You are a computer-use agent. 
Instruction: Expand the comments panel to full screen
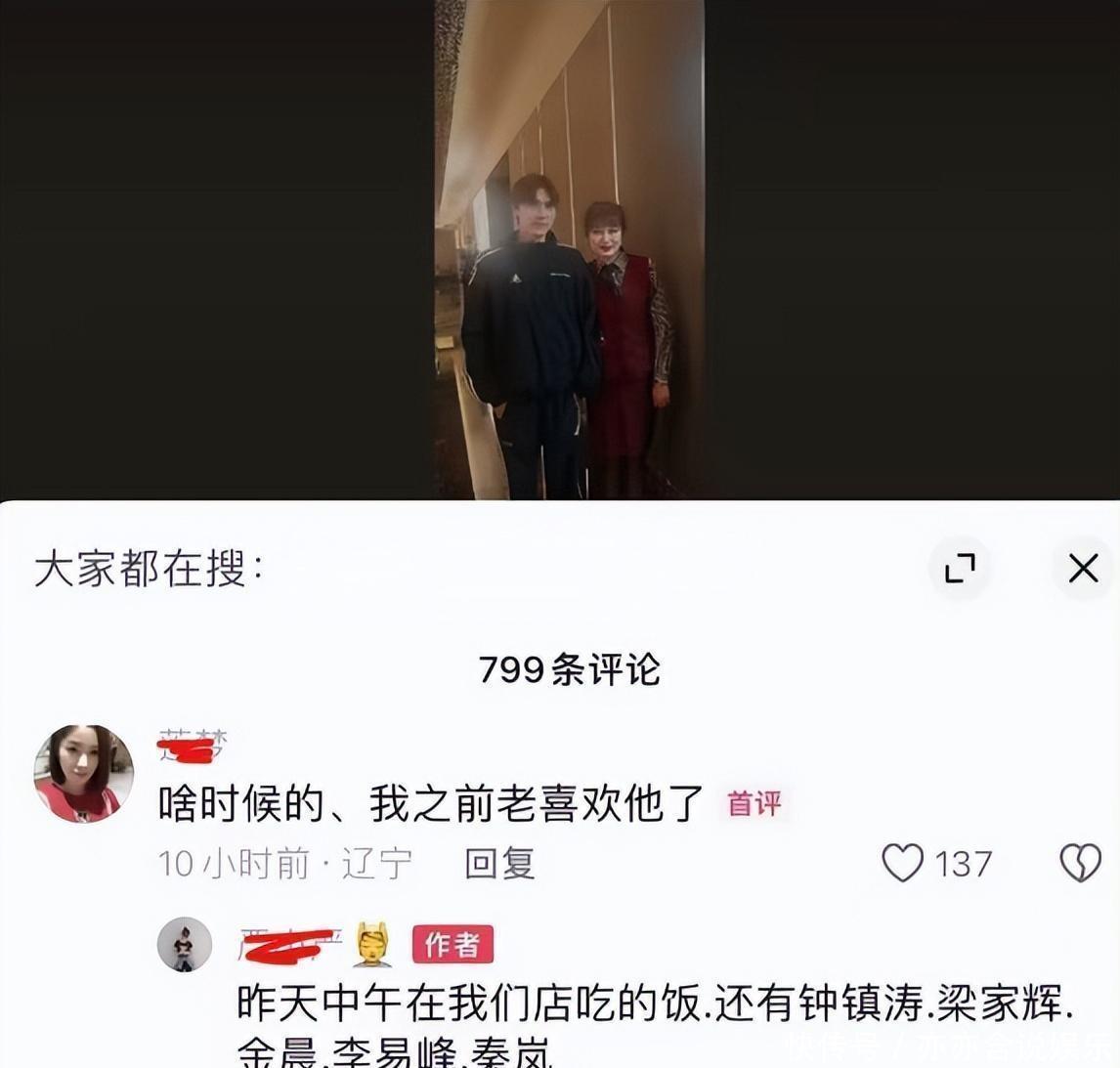click(x=960, y=569)
